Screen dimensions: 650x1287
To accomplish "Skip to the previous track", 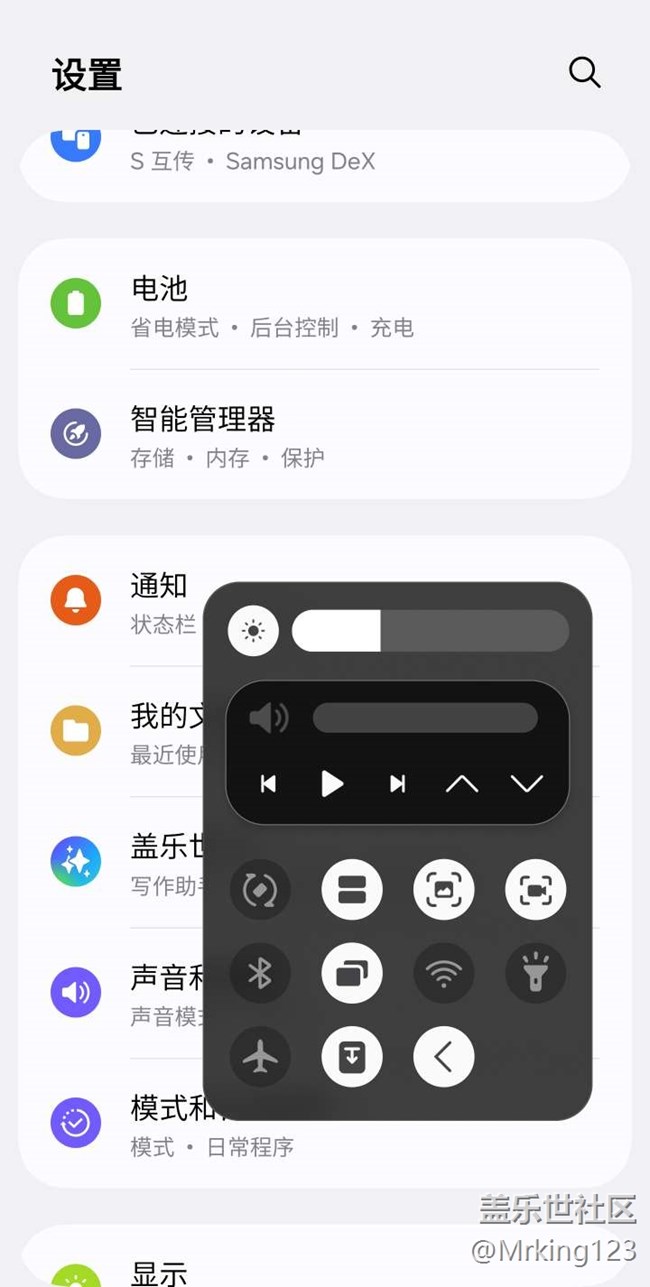I will coord(268,784).
